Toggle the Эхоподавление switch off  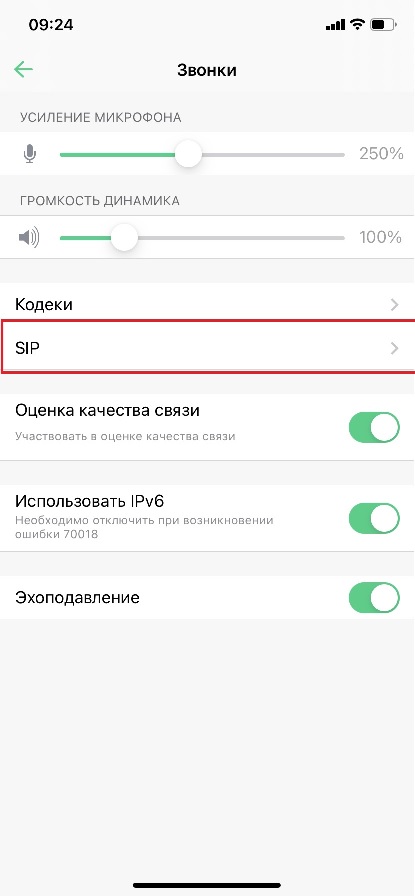(374, 598)
